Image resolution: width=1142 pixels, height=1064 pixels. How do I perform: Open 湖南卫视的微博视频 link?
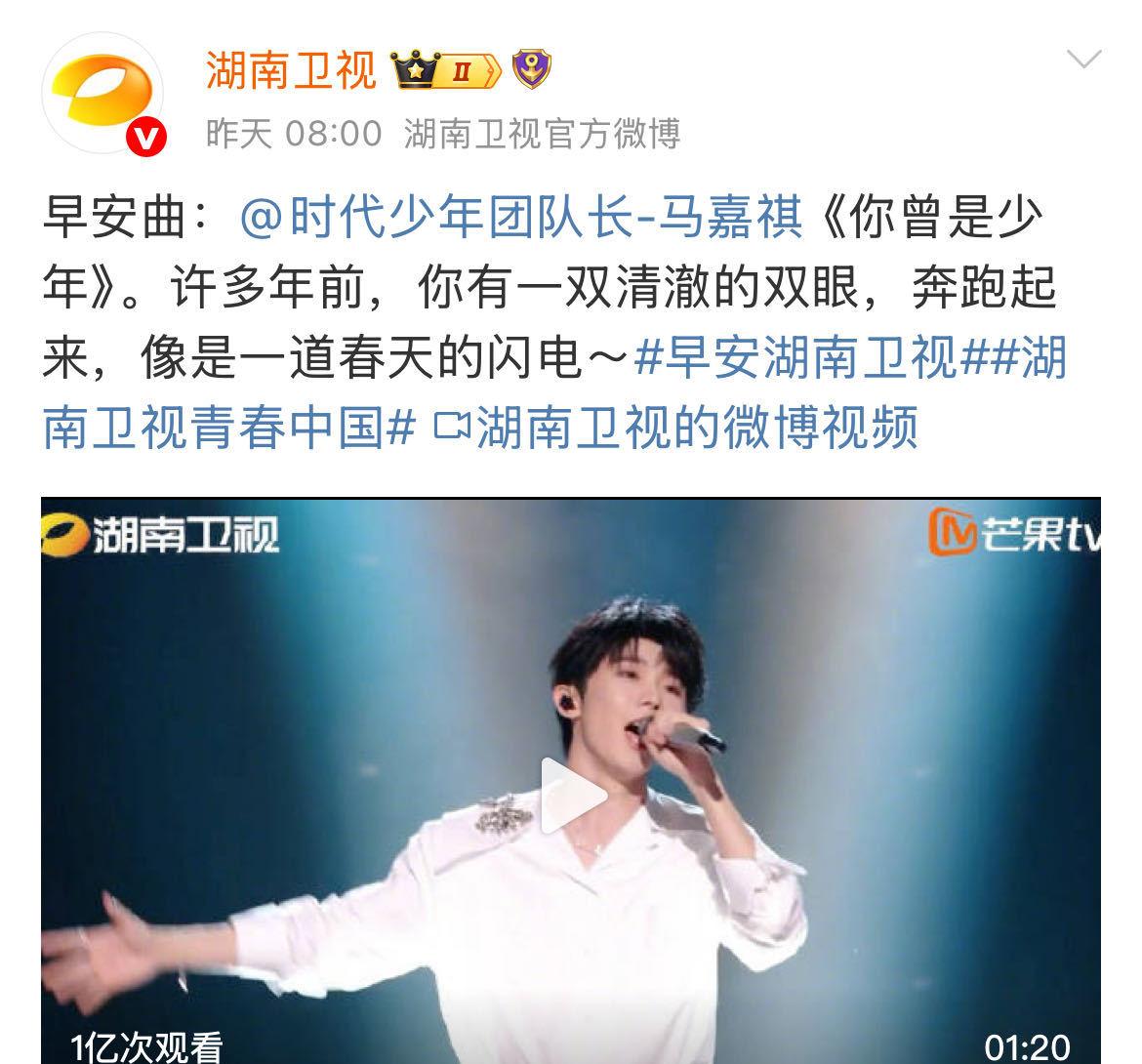pyautogui.click(x=675, y=428)
